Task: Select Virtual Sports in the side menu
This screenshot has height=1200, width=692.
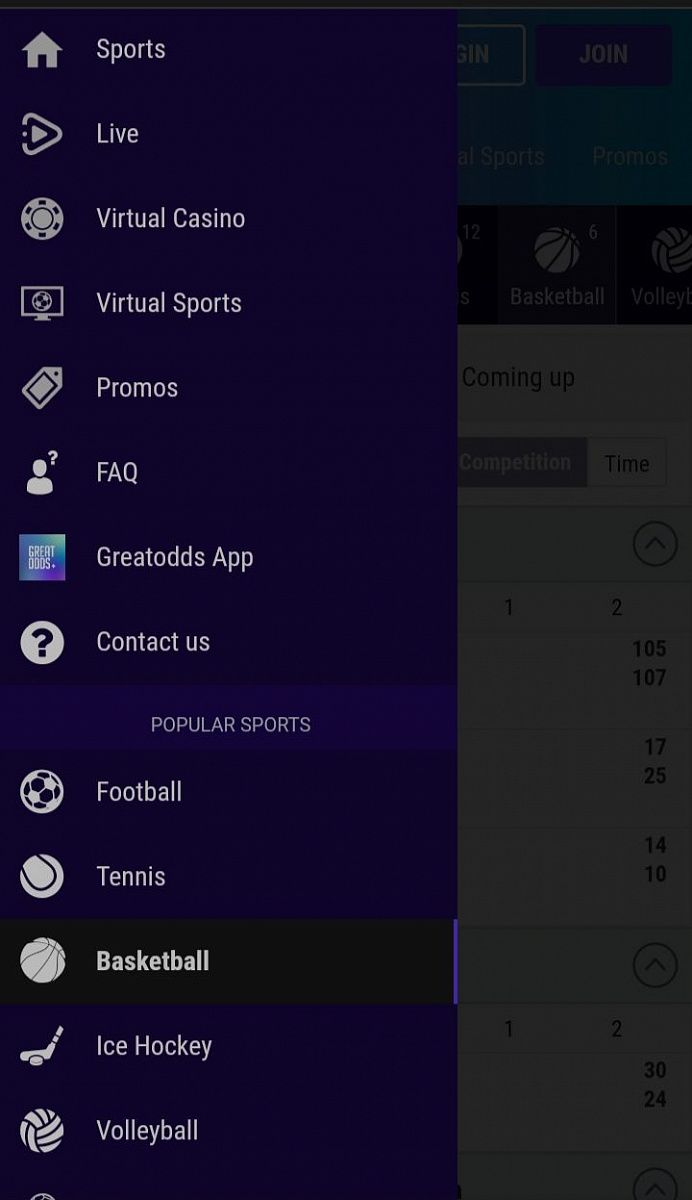Action: point(168,303)
